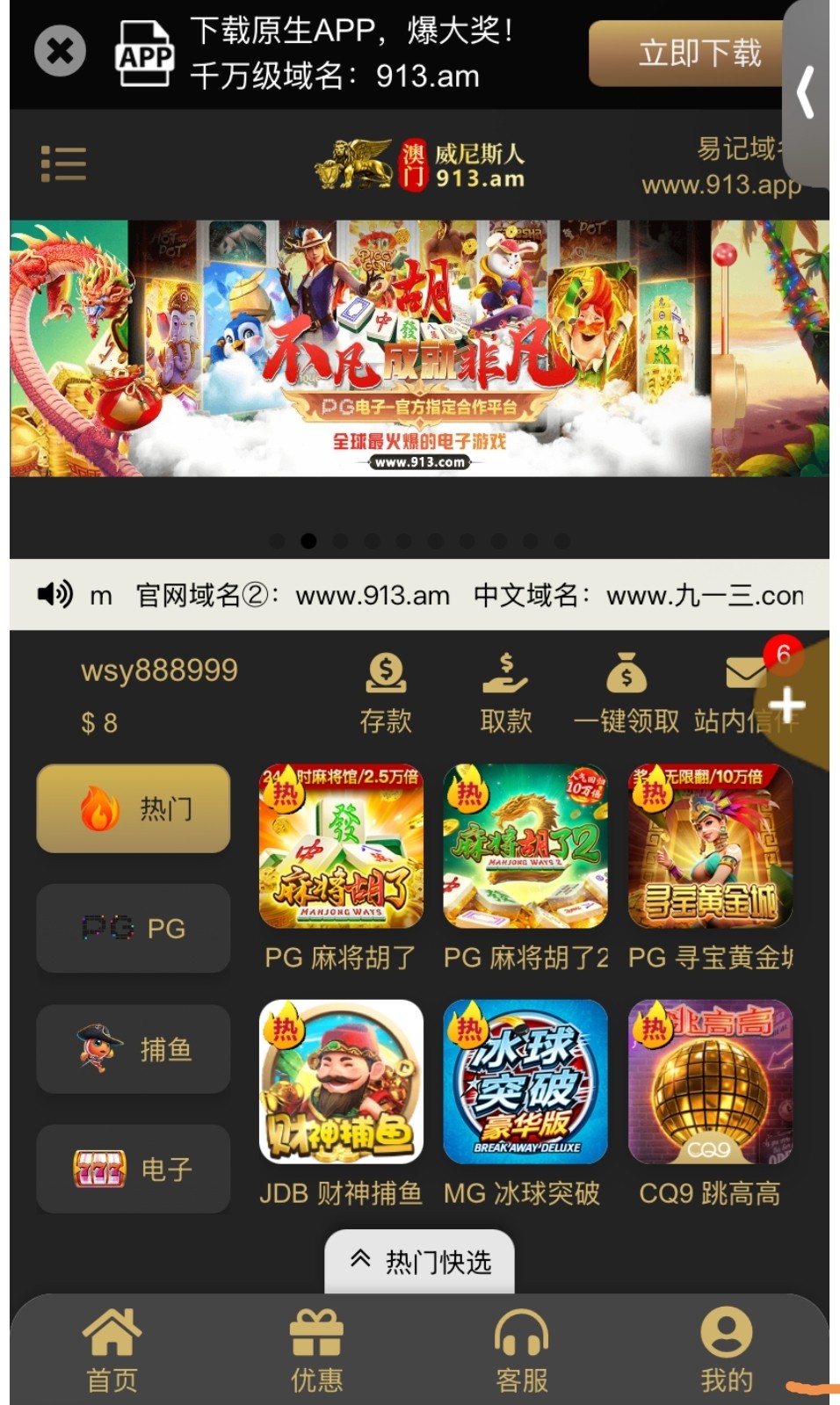Open MG 冰球突破 game
Viewport: 840px width, 1405px height.
[525, 1083]
